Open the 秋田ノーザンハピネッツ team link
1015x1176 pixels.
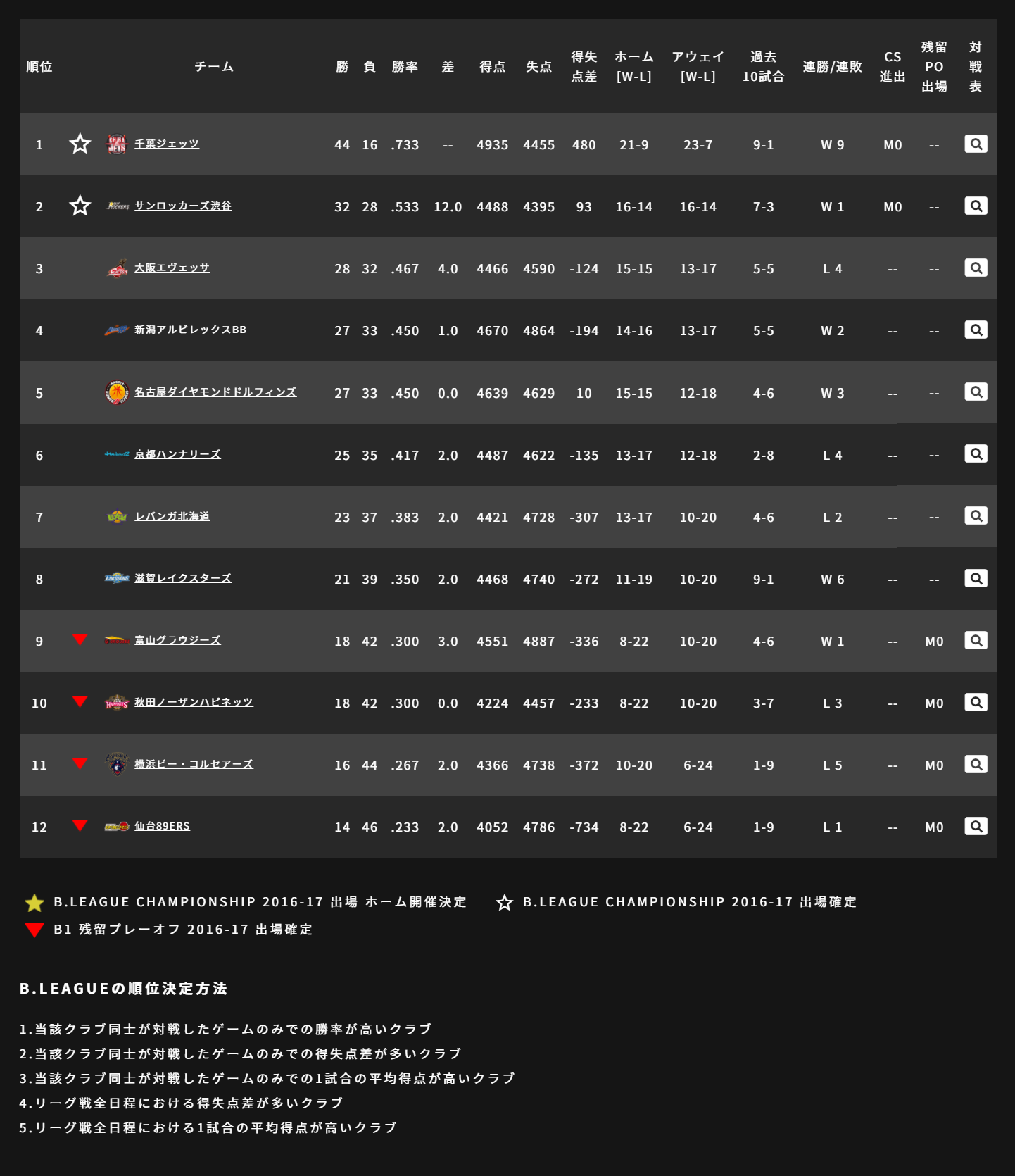pyautogui.click(x=194, y=702)
